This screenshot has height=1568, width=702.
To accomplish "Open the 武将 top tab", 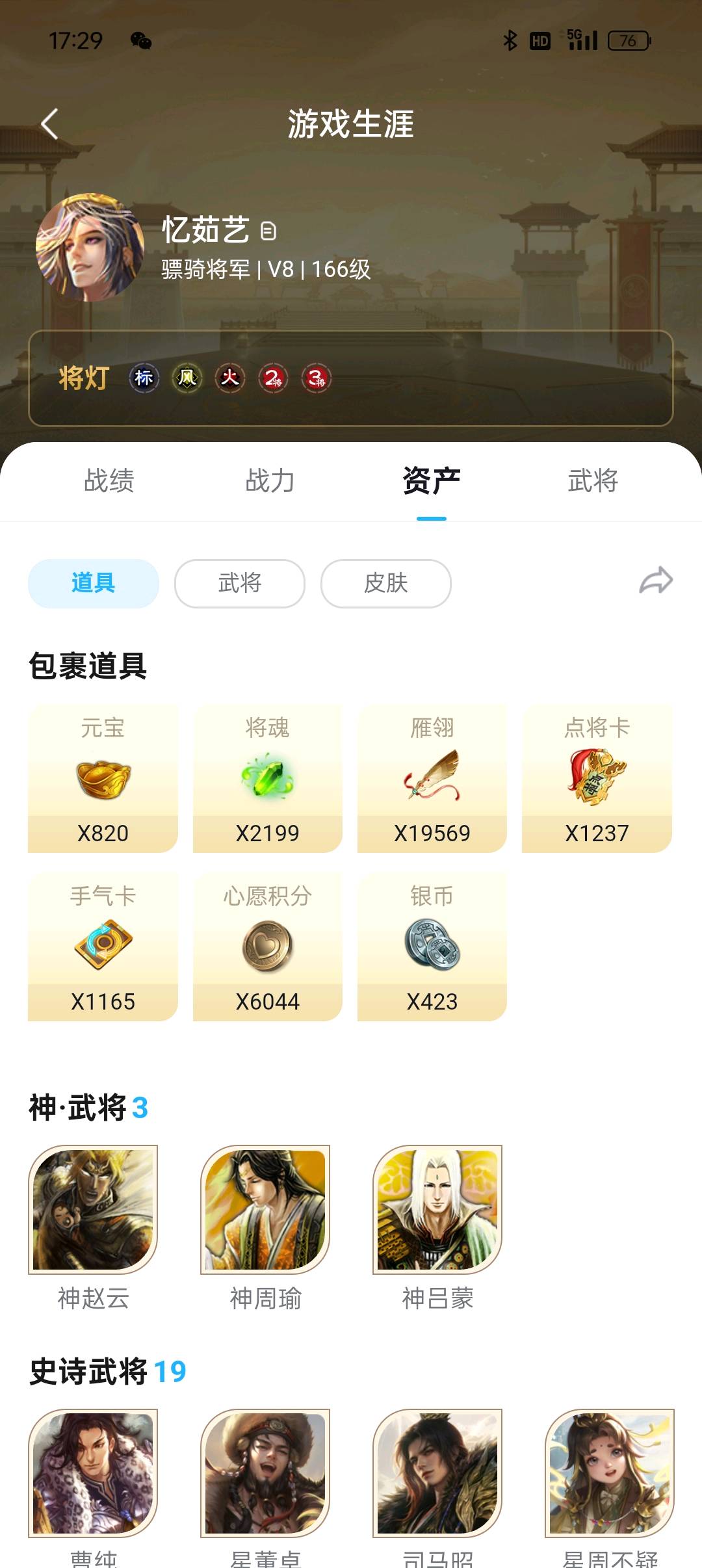I will [592, 481].
